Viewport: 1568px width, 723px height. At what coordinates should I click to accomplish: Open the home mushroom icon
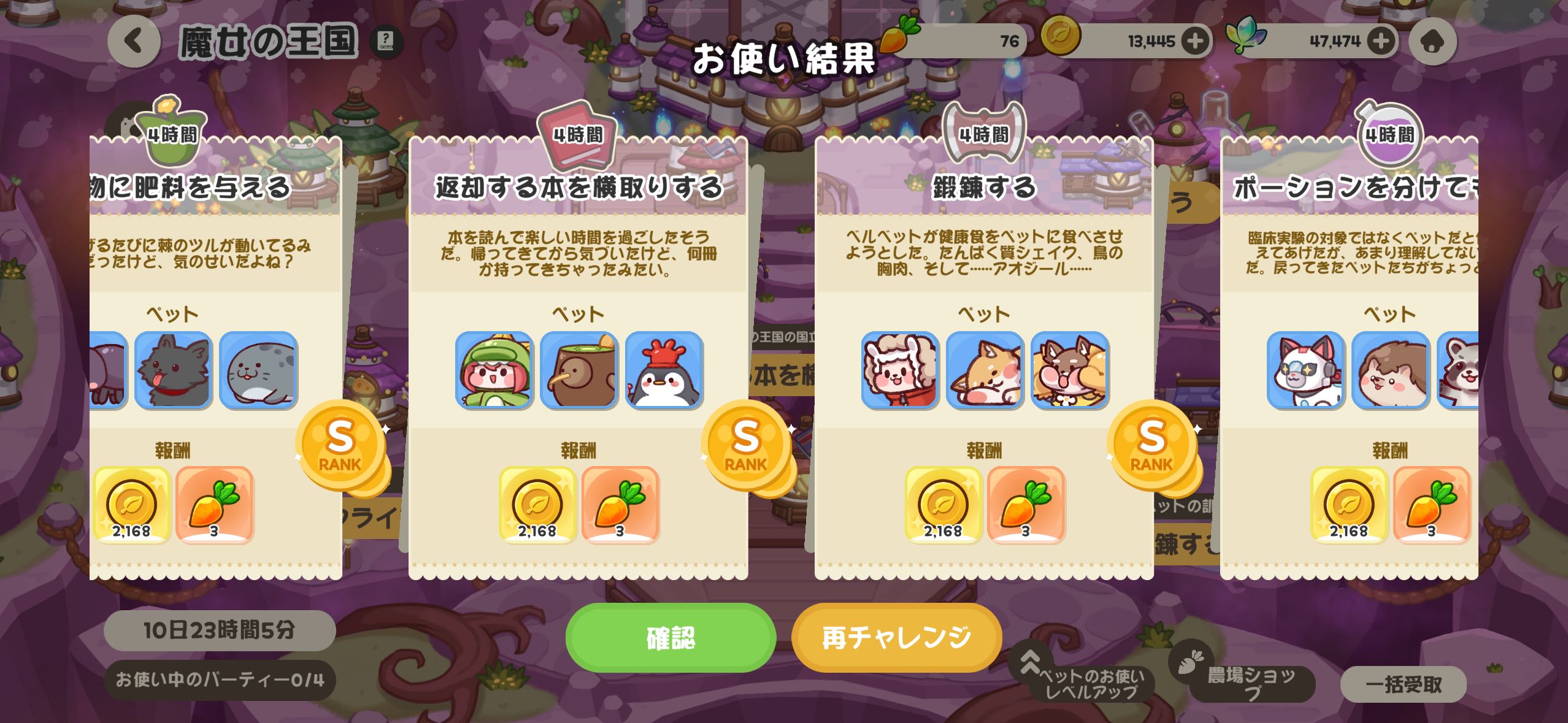tap(1432, 41)
